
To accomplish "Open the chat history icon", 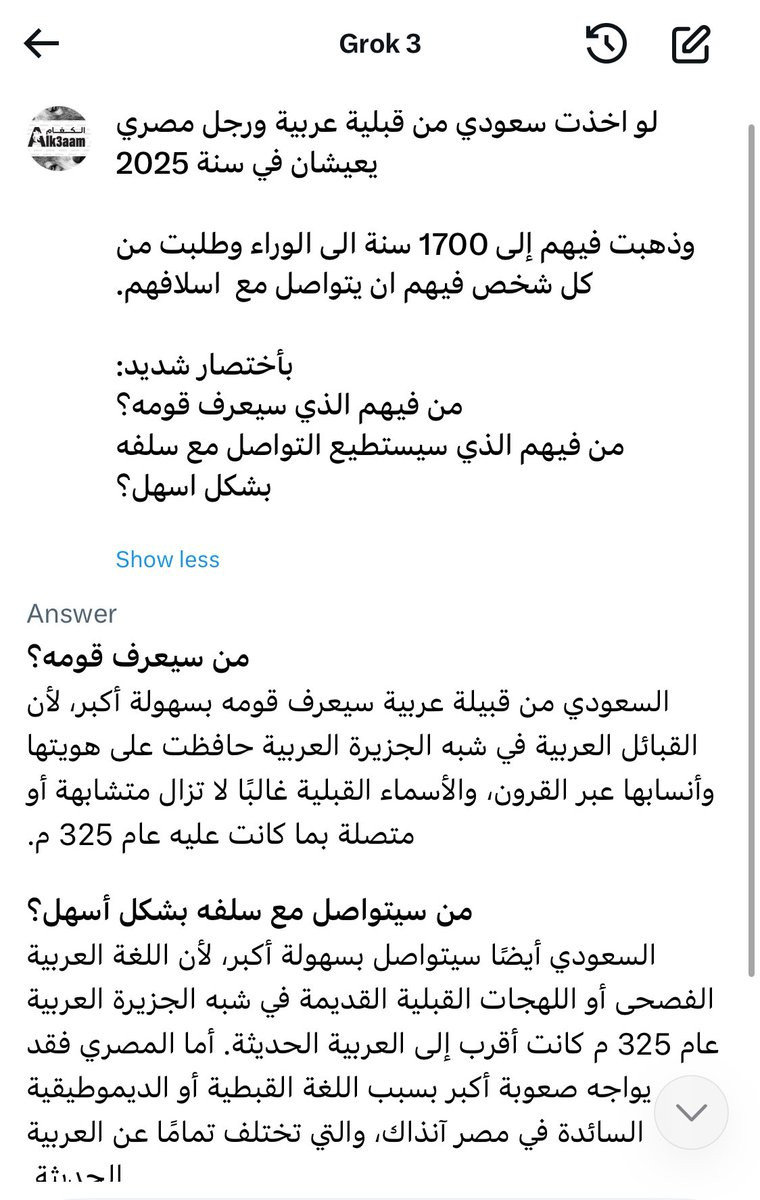I will point(605,44).
